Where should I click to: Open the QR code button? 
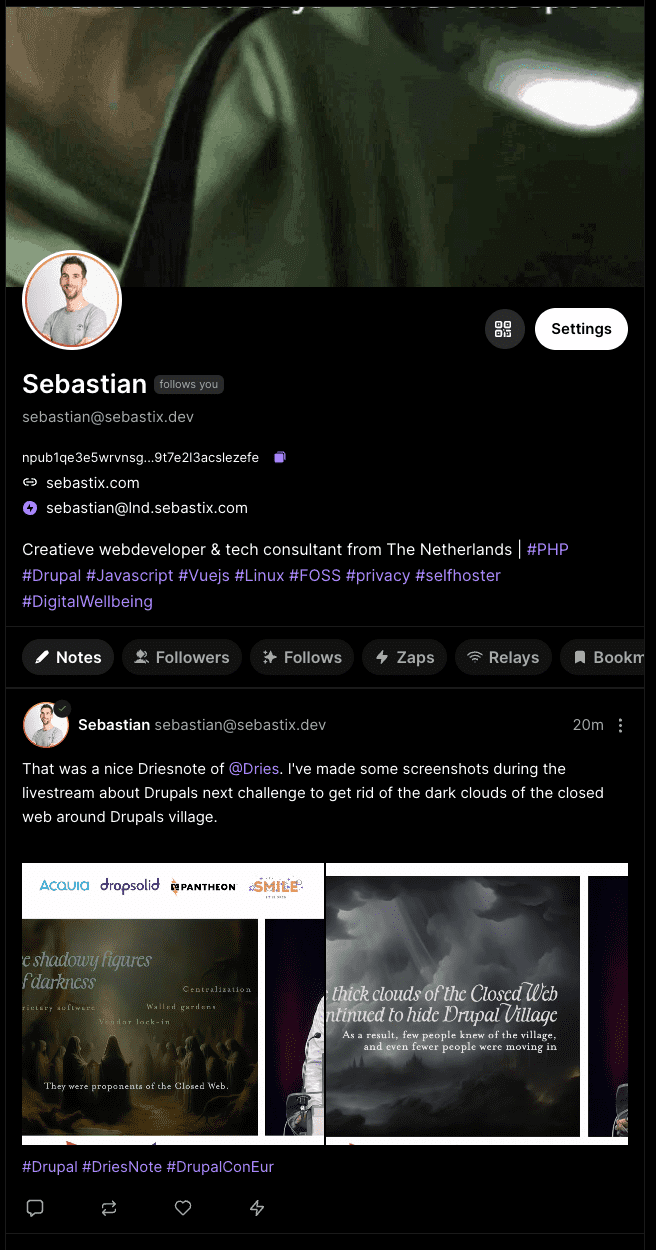504,329
